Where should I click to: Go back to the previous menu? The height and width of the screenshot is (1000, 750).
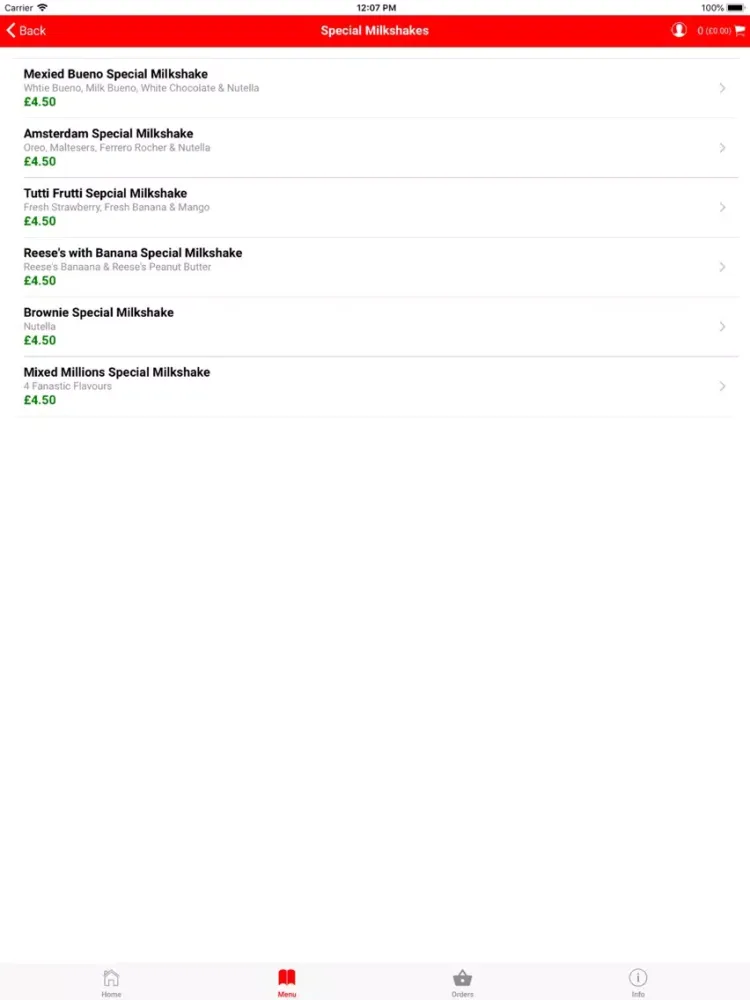pos(27,31)
